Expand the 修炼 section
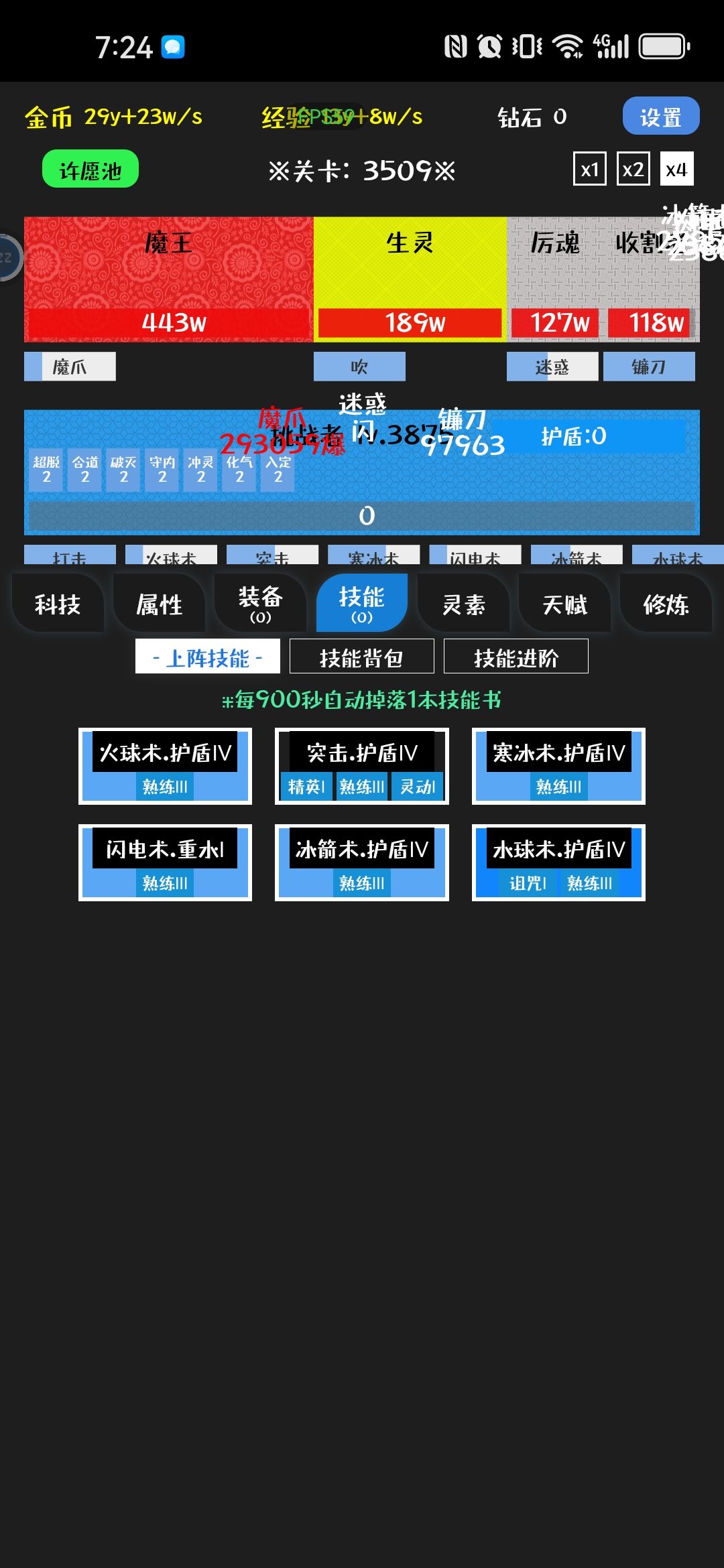This screenshot has width=724, height=1568. point(666,603)
